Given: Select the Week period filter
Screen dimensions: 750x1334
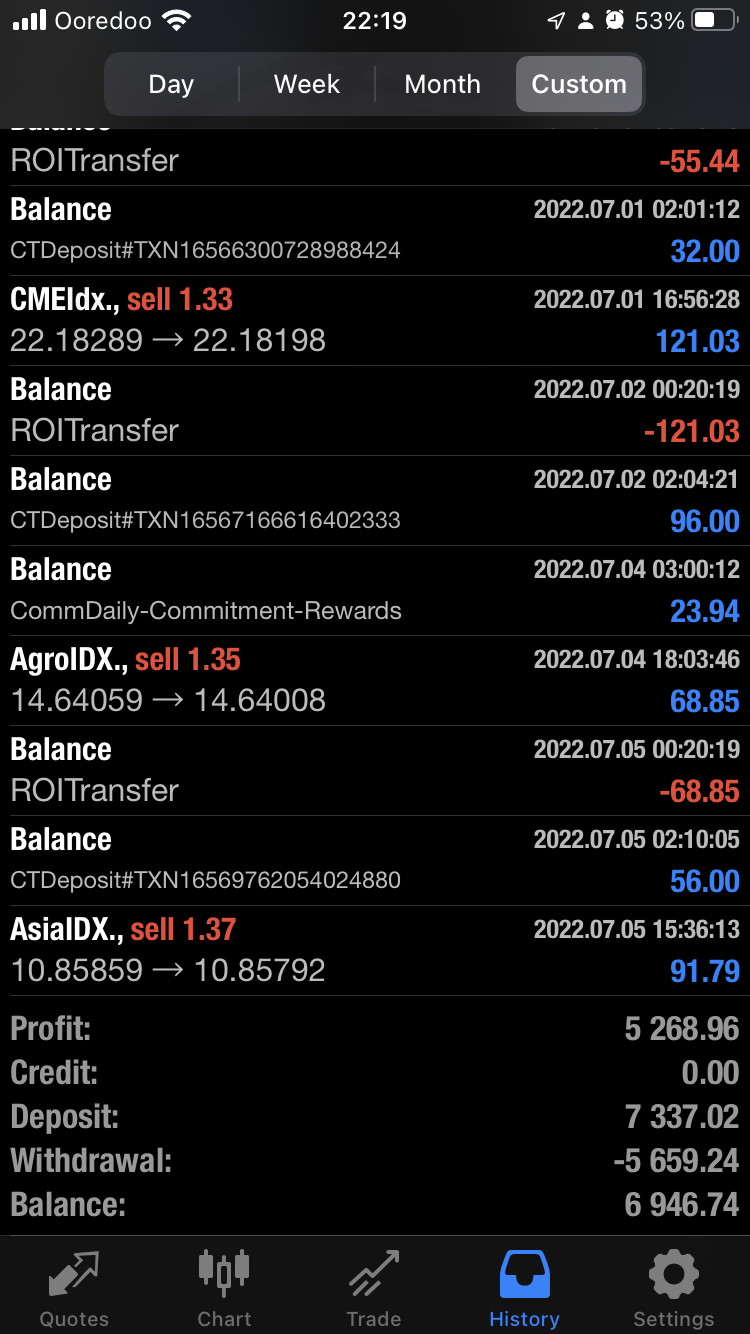Looking at the screenshot, I should point(307,84).
